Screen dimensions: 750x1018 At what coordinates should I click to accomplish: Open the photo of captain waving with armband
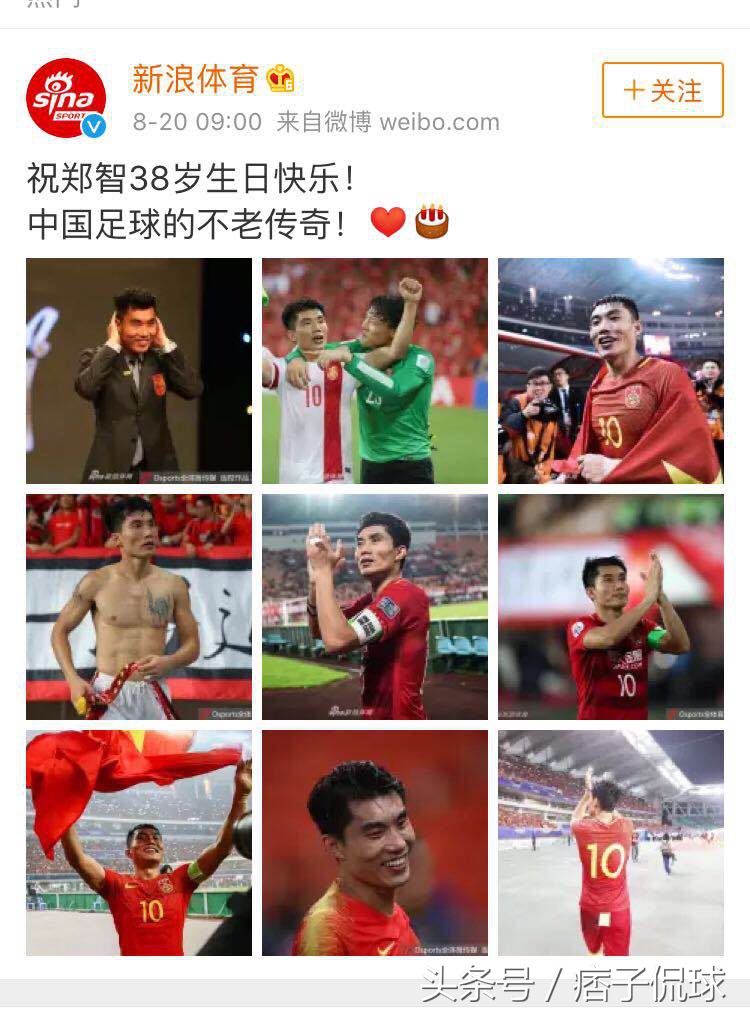coord(374,606)
